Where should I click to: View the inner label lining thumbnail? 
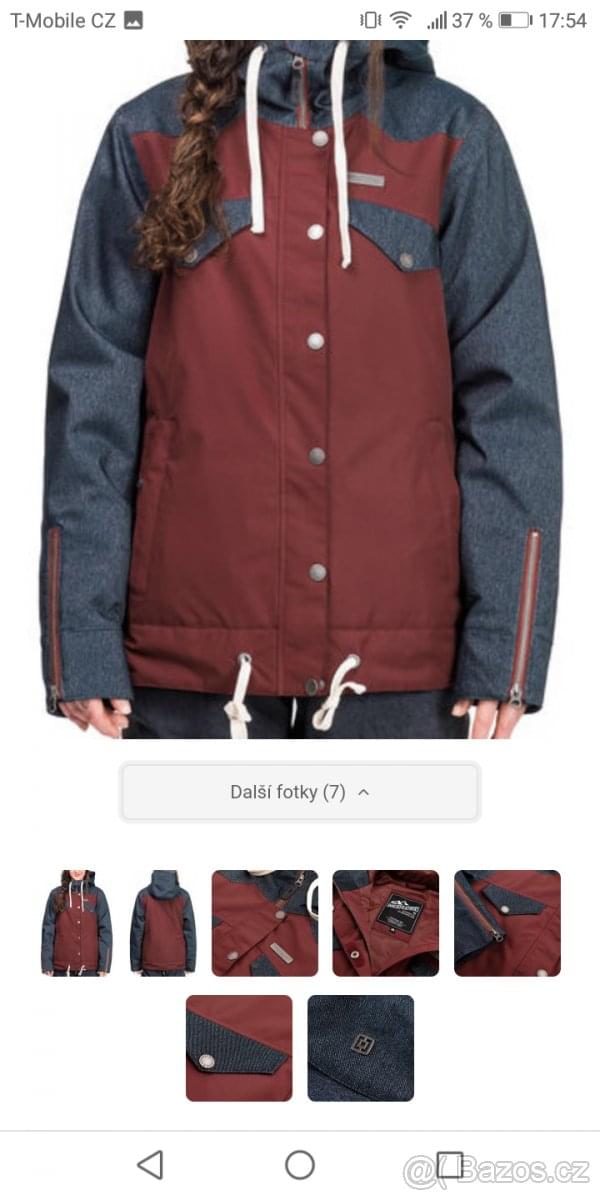click(386, 923)
